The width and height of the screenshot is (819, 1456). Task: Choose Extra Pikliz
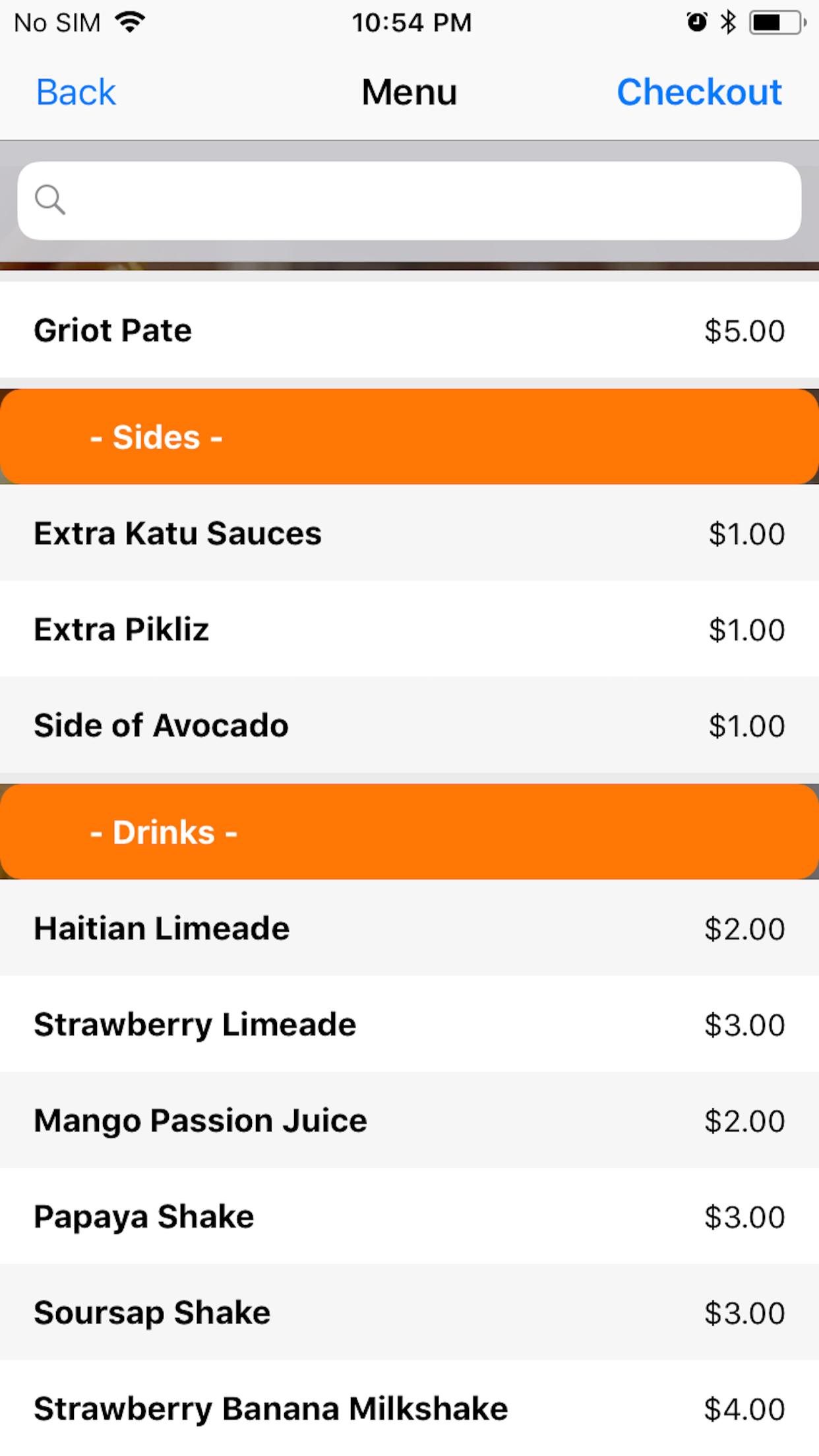[409, 629]
